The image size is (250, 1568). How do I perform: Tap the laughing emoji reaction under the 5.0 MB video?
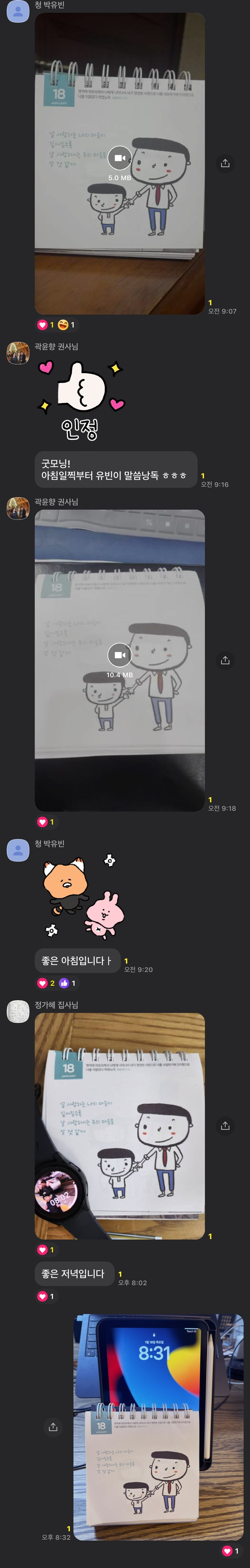click(66, 324)
